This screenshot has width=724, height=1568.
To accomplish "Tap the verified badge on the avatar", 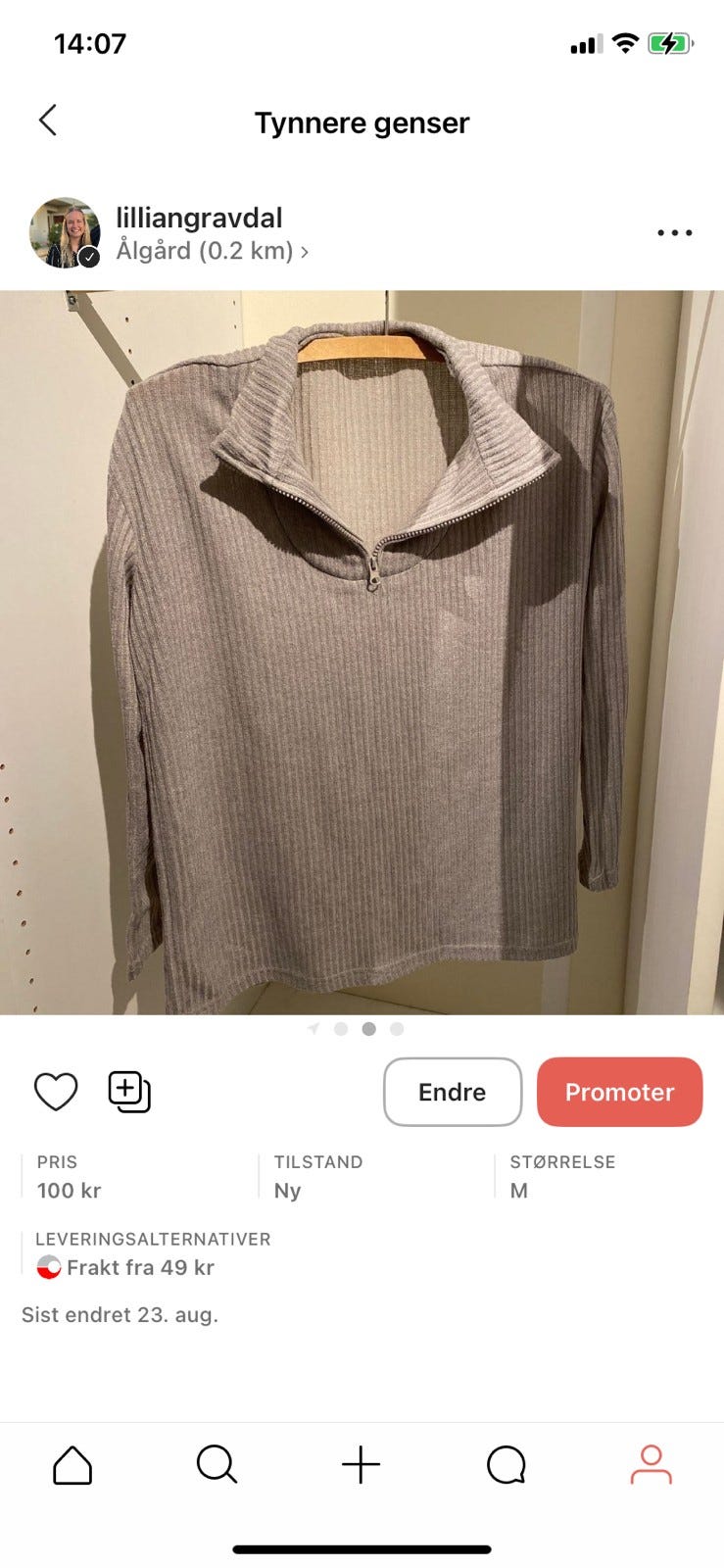I will tap(88, 257).
